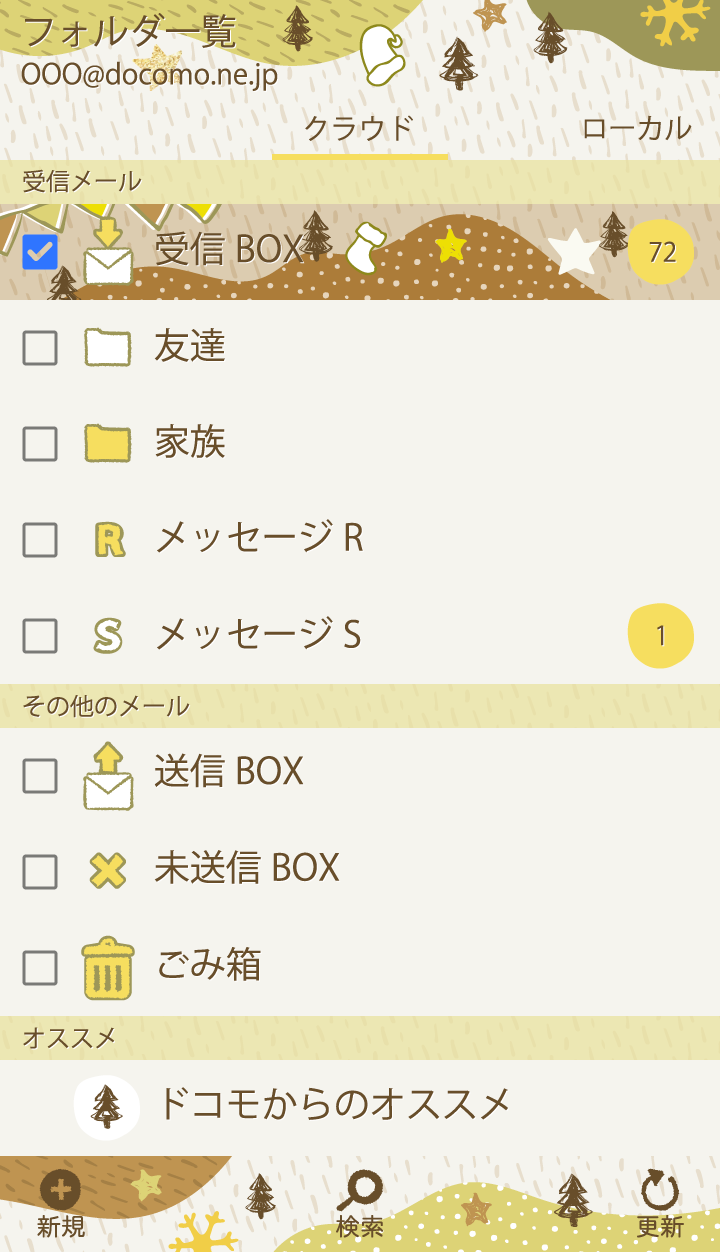Open the 友達 folder
The height and width of the screenshot is (1252, 720).
pyautogui.click(x=190, y=347)
